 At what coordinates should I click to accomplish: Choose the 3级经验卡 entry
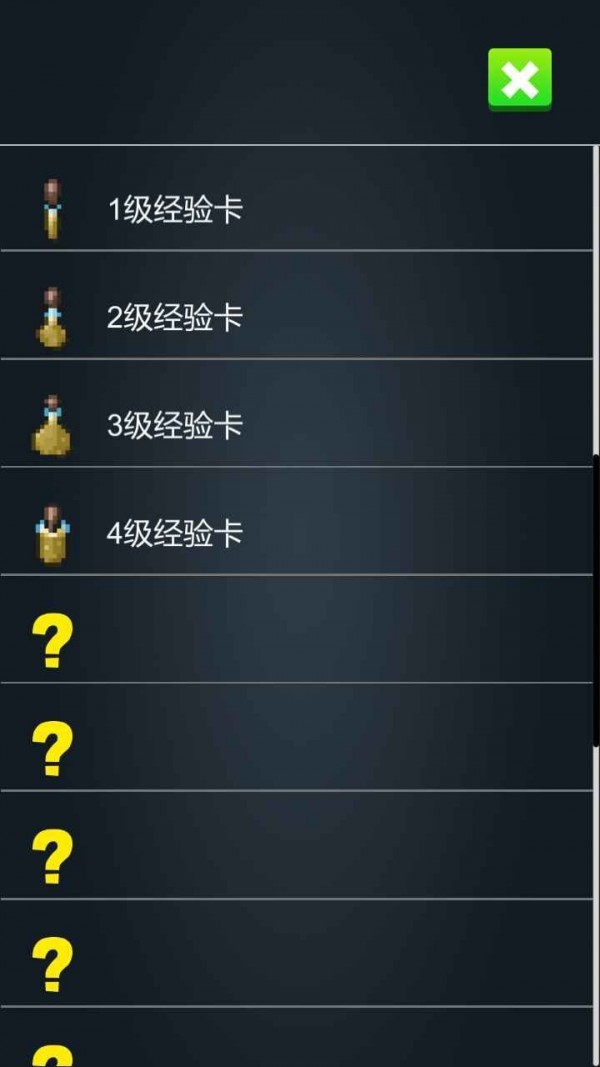pos(175,425)
